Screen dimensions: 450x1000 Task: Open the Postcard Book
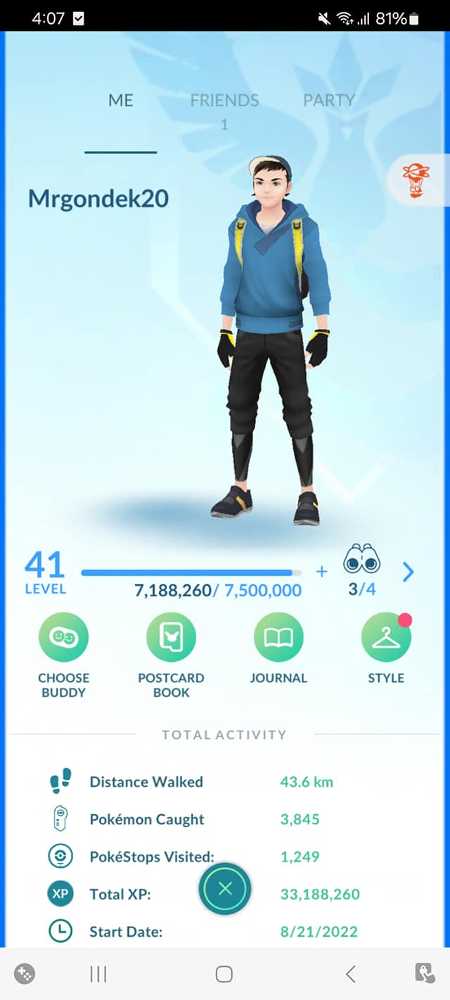171,656
